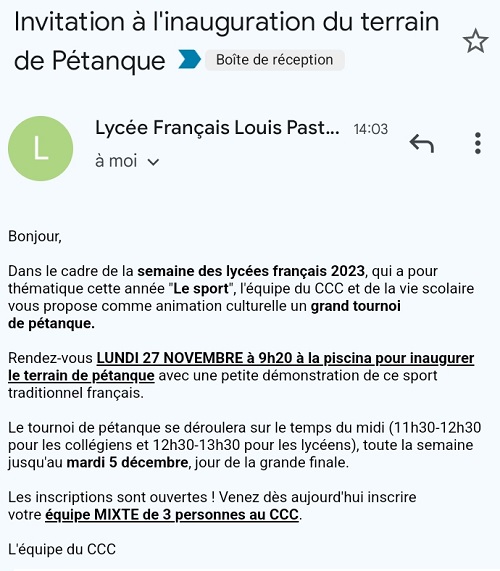Star this pétanque invitation email

point(475,41)
